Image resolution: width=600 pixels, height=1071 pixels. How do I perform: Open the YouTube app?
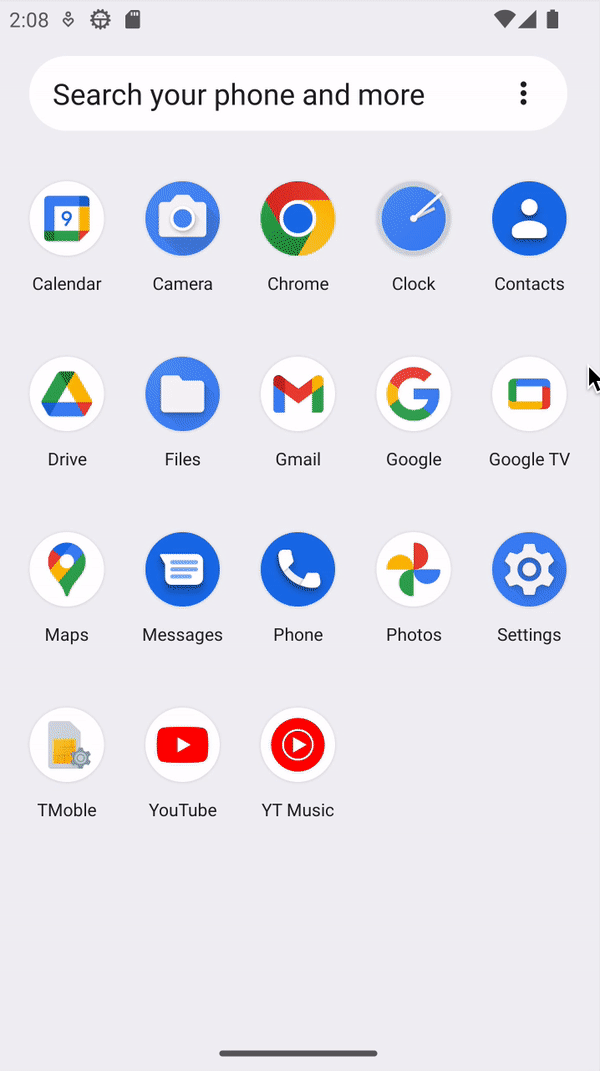tap(182, 745)
